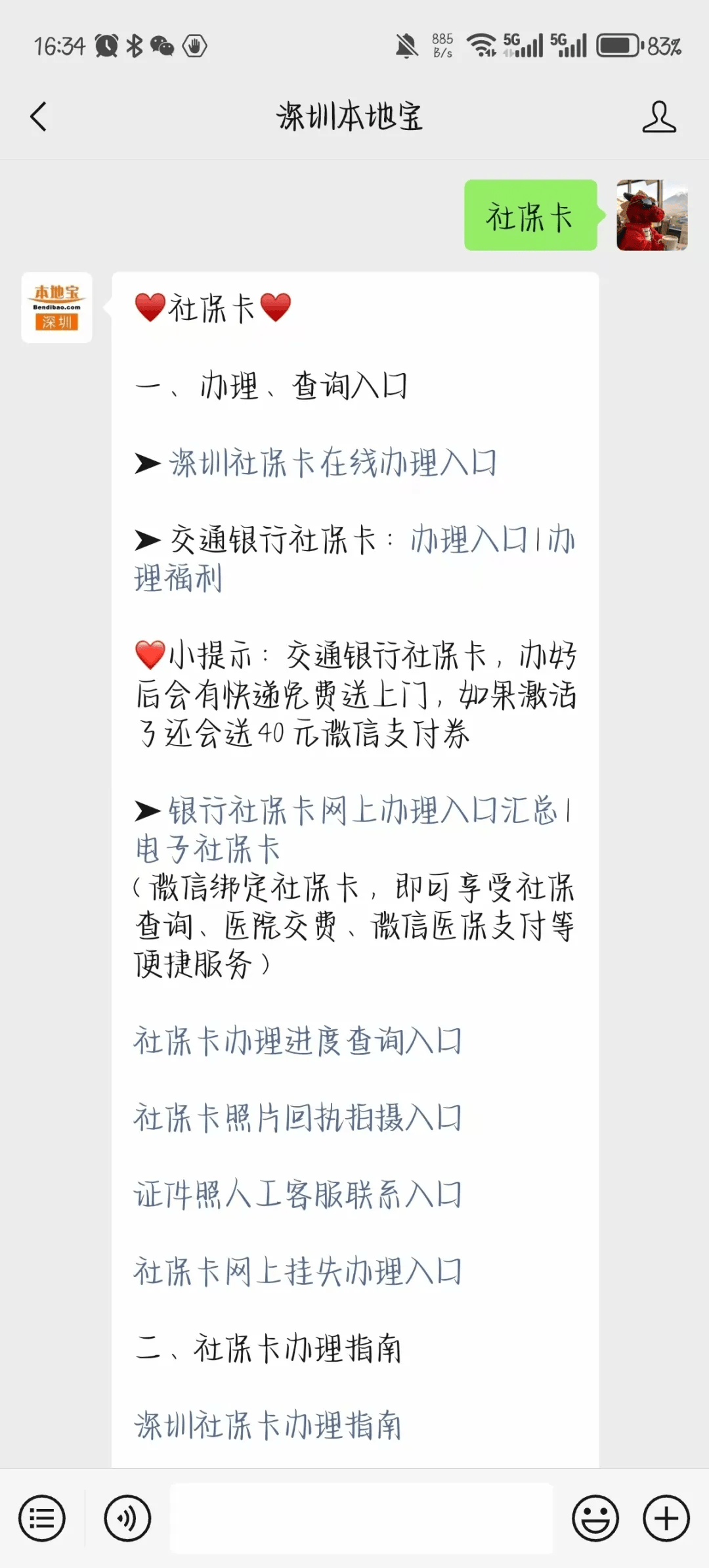Tap the 深圳本地宝 account avatar
The image size is (709, 1568).
coord(57,307)
